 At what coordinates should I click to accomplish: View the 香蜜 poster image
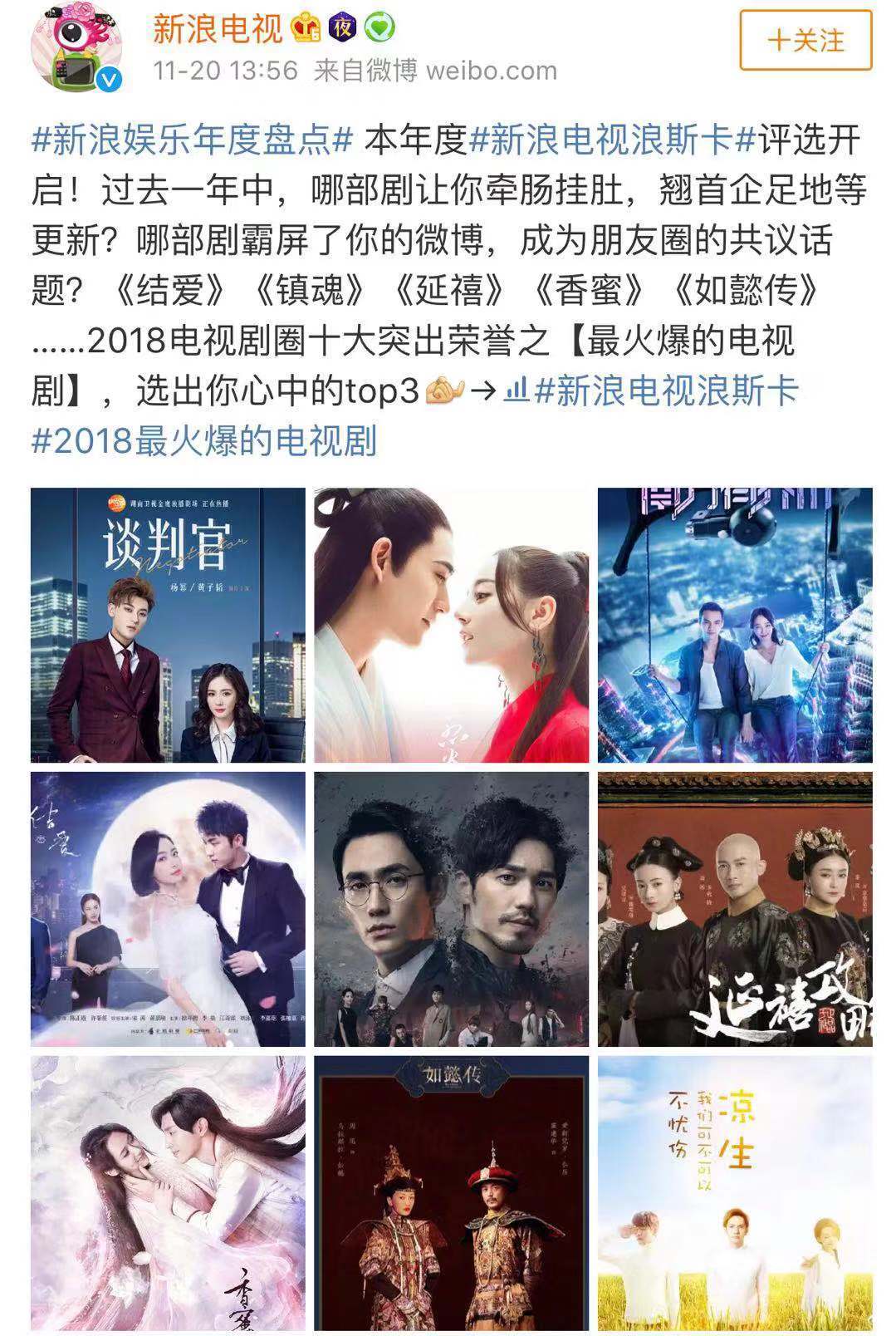click(x=168, y=1193)
